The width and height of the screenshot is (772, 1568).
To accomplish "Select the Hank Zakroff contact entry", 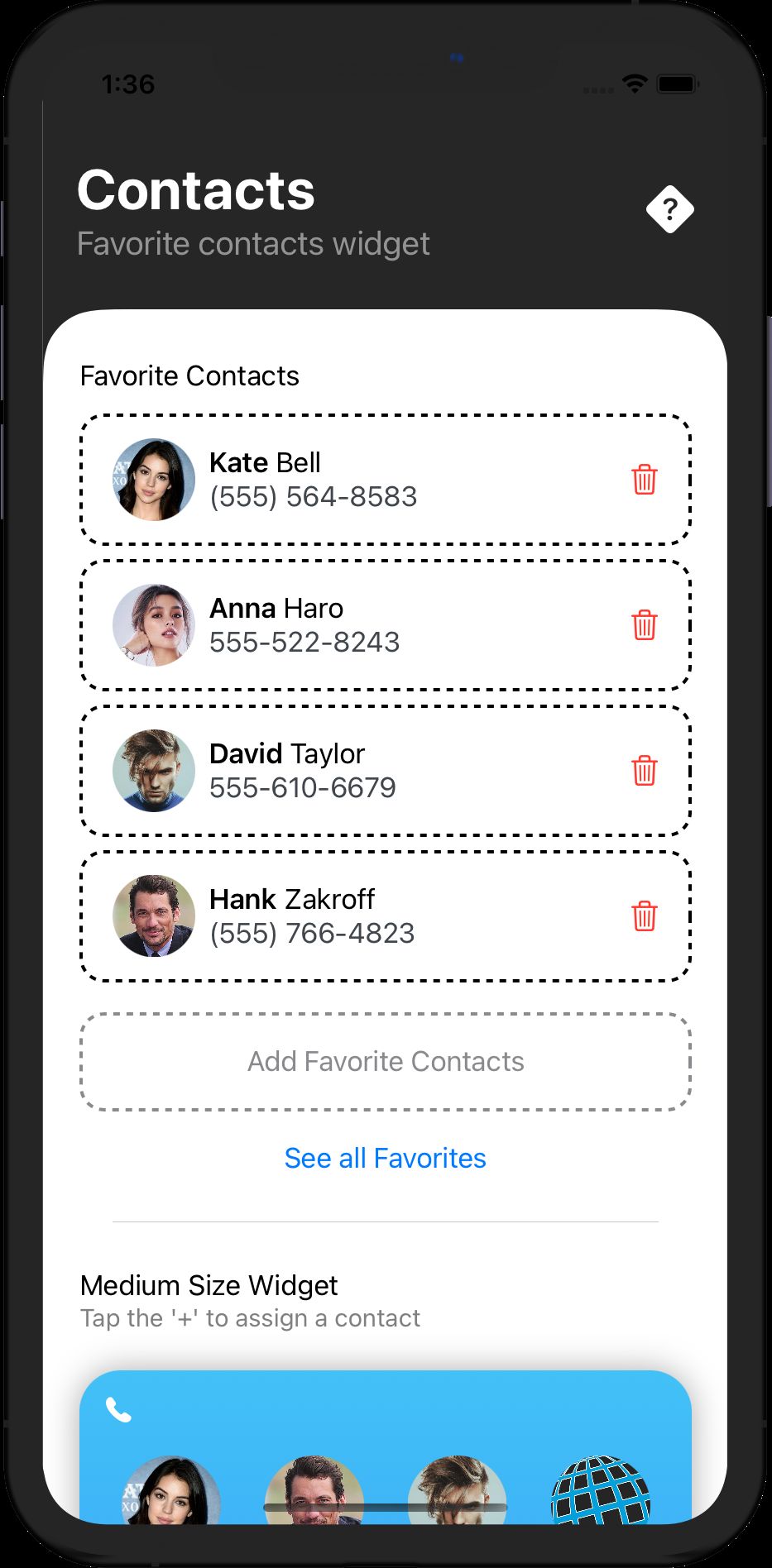I will click(x=386, y=916).
